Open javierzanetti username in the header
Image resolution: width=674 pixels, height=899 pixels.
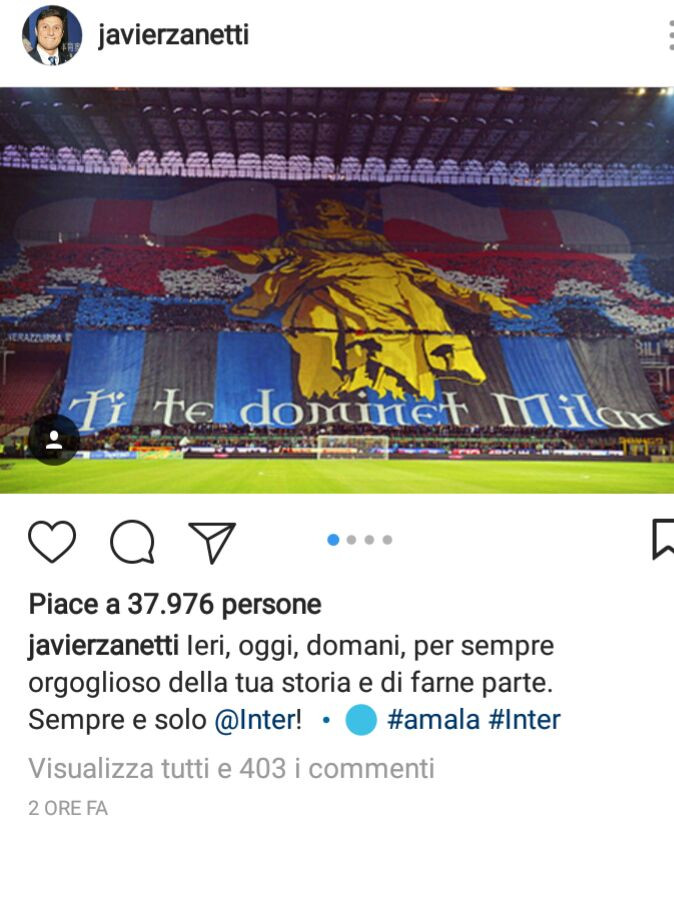click(x=173, y=36)
